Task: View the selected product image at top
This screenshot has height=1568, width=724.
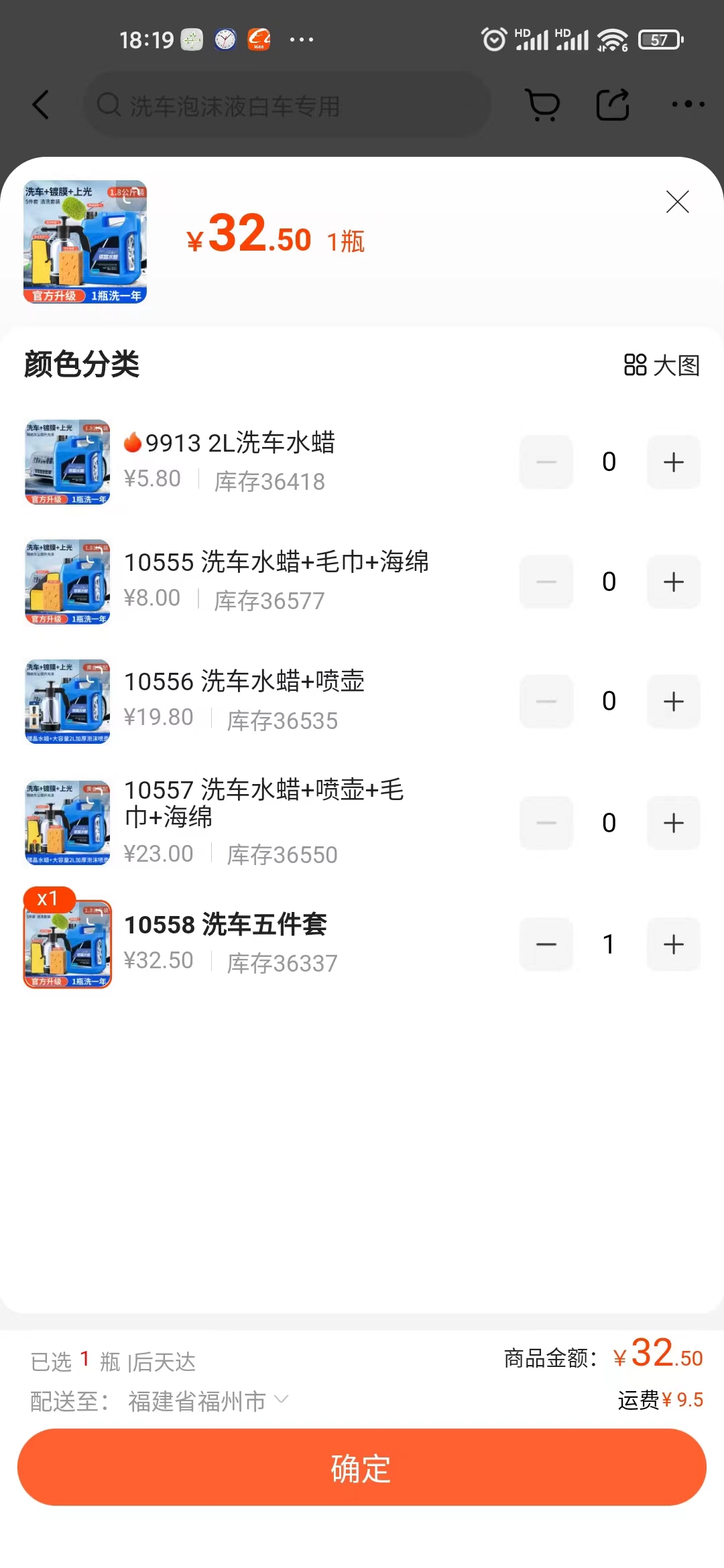Action: pyautogui.click(x=85, y=242)
